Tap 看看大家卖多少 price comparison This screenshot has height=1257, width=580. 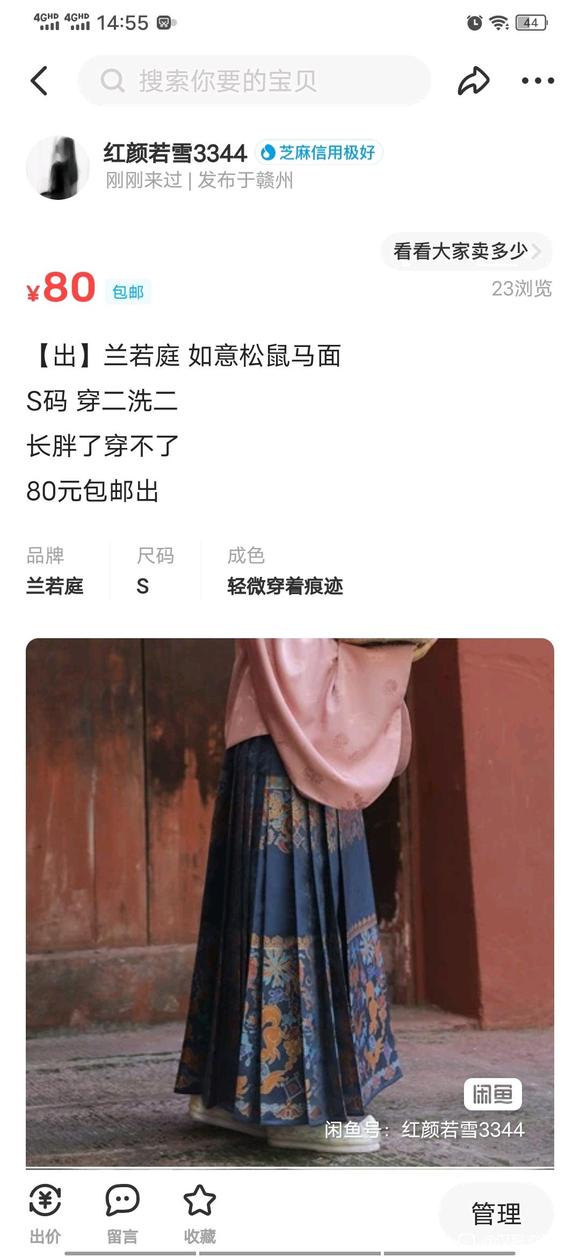click(x=466, y=251)
